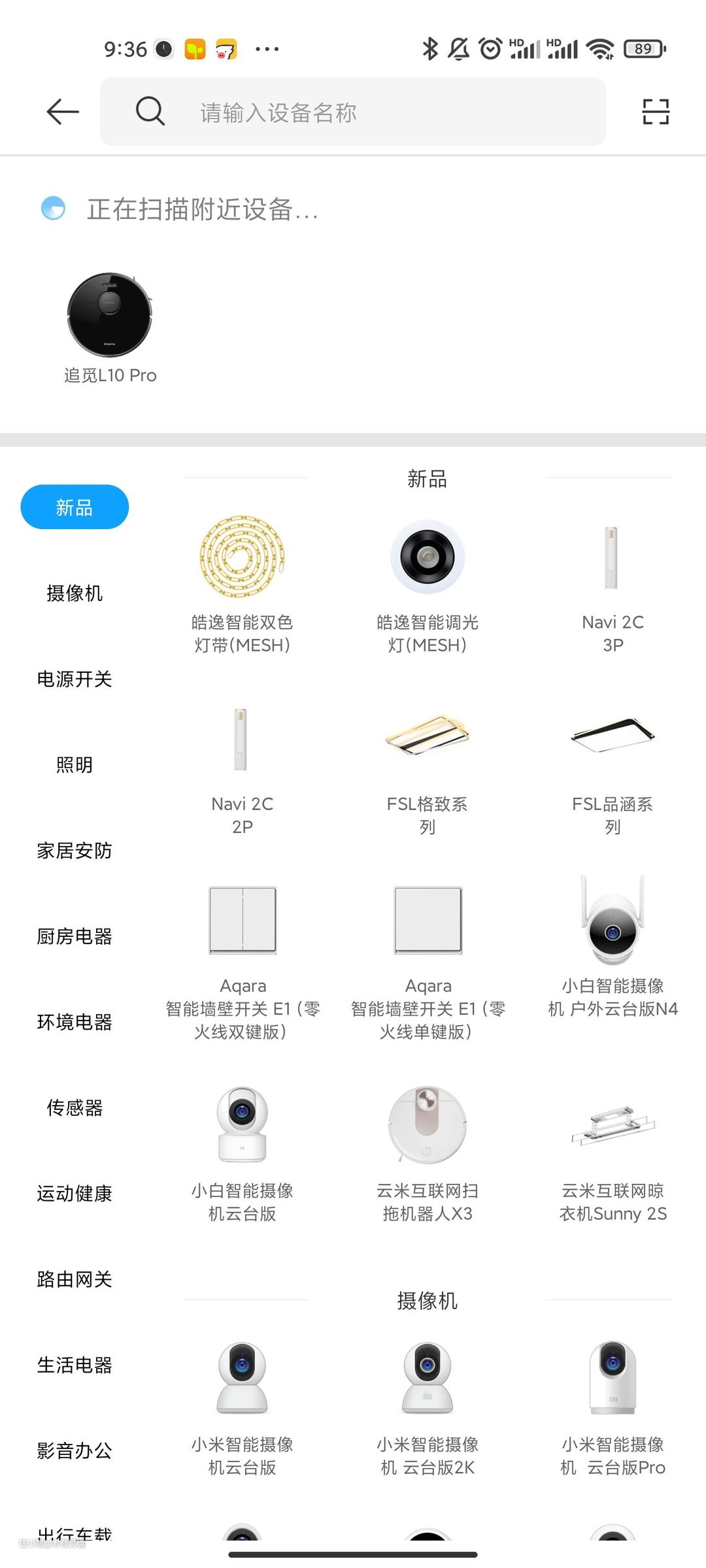Tap the device name search field
The height and width of the screenshot is (1568, 706).
353,112
